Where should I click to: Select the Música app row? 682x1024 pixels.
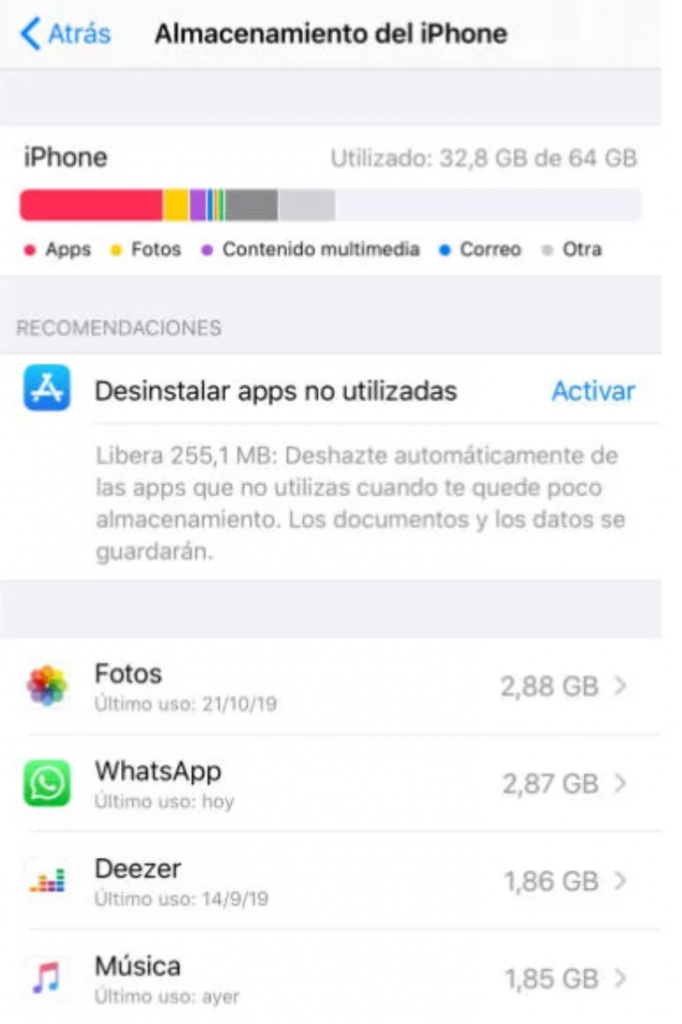click(x=340, y=978)
